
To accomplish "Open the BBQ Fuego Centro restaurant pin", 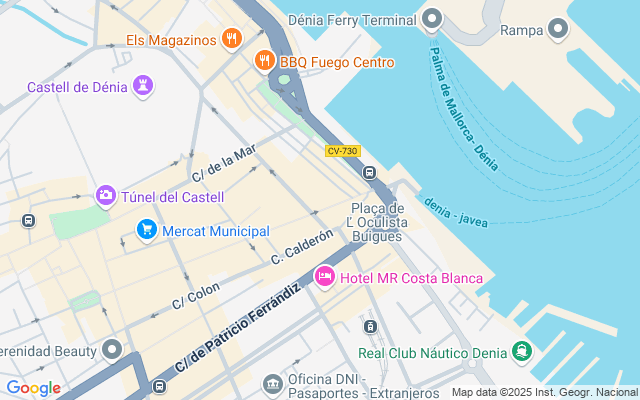I will (x=265, y=61).
